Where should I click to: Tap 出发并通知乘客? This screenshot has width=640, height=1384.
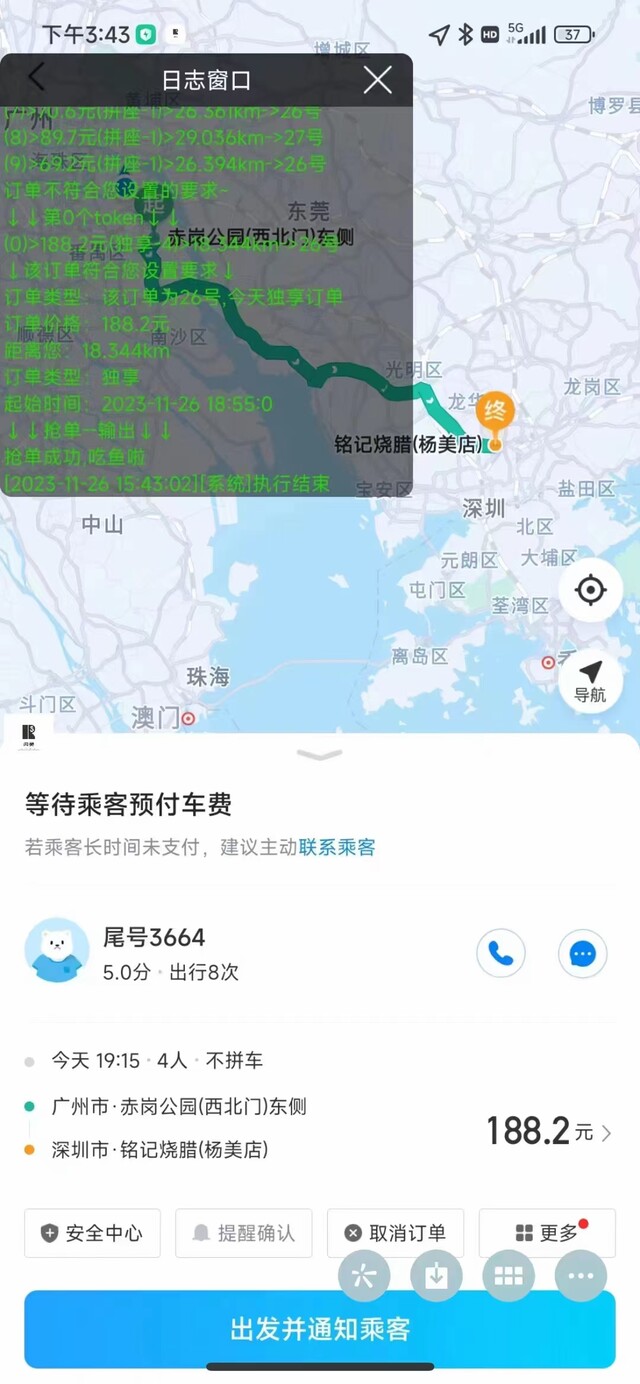point(320,1329)
